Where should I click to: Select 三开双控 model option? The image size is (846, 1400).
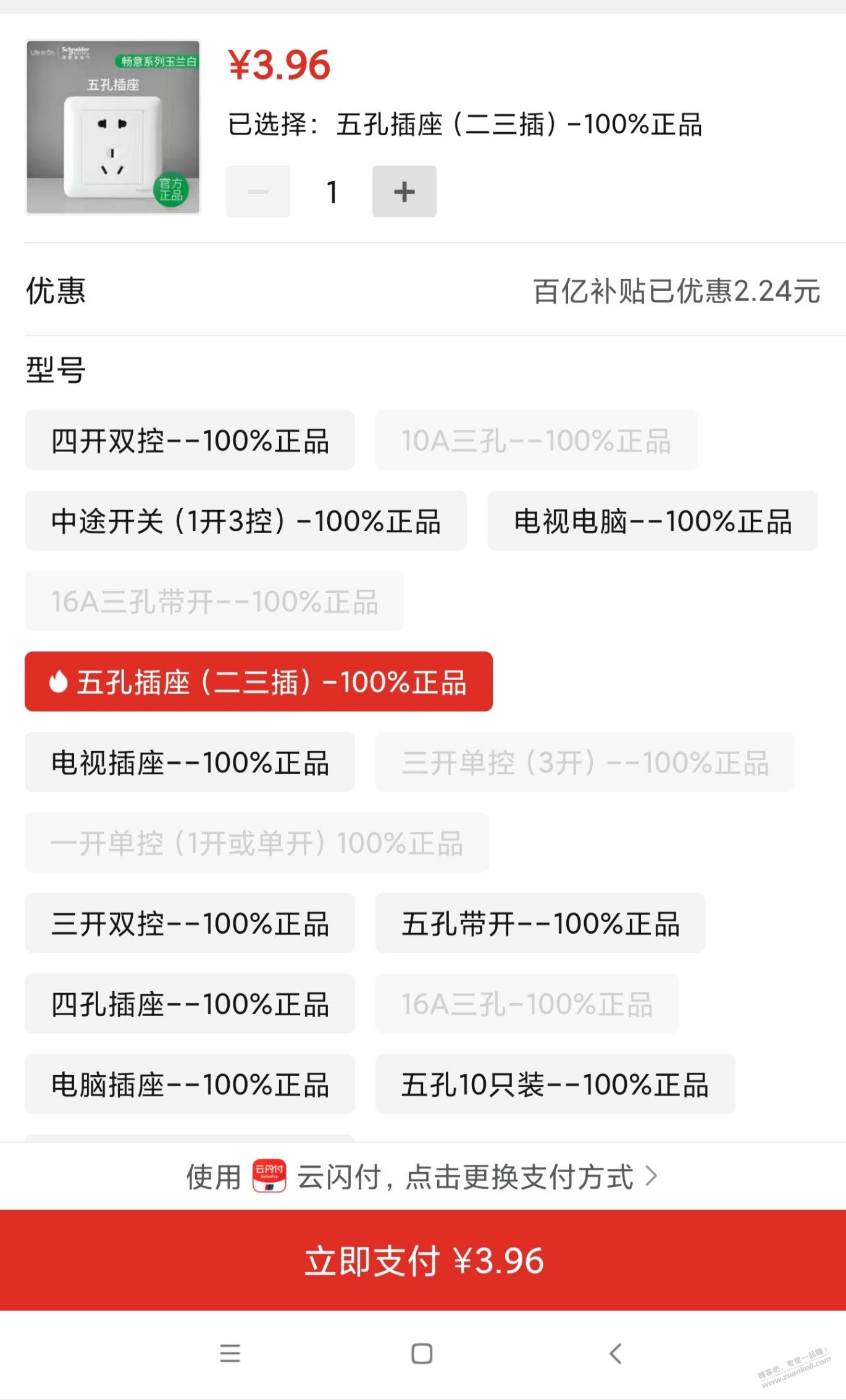[x=190, y=923]
